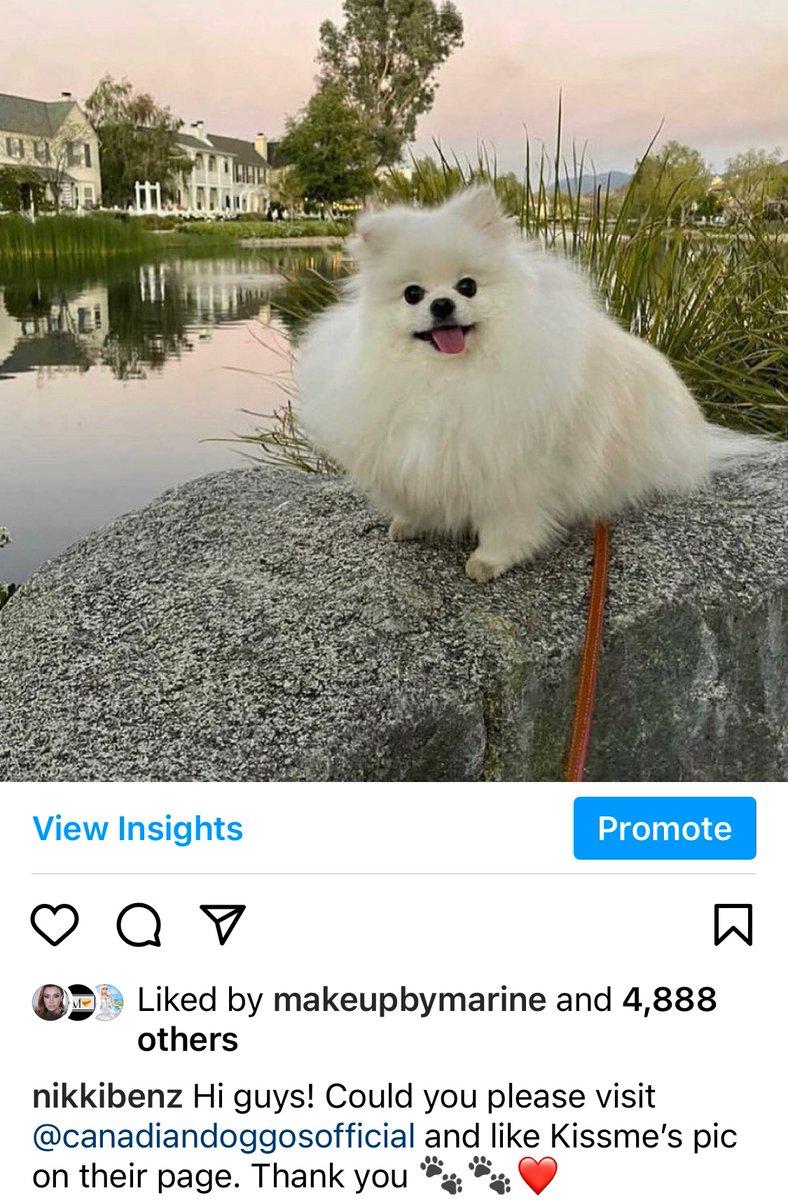Tap the Promote button

click(x=664, y=829)
